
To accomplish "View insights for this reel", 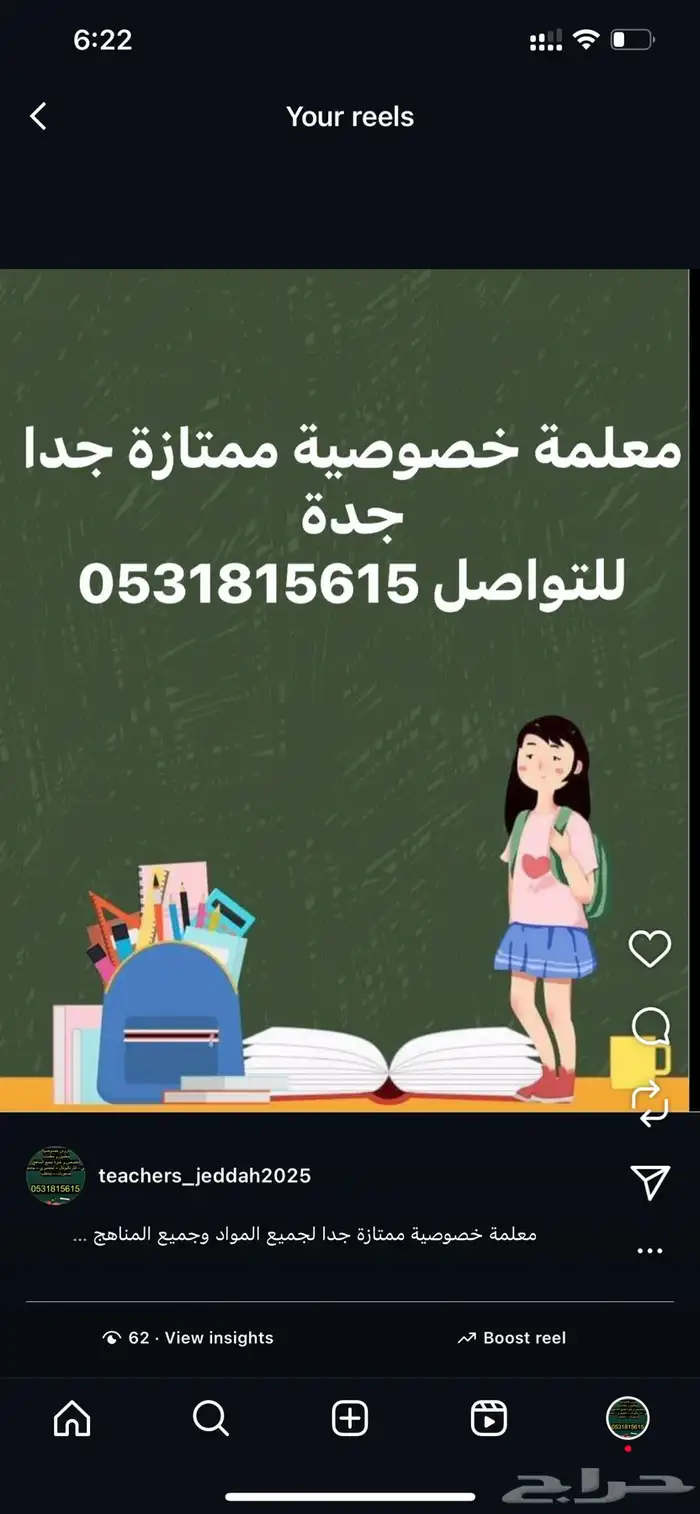I will (188, 1338).
